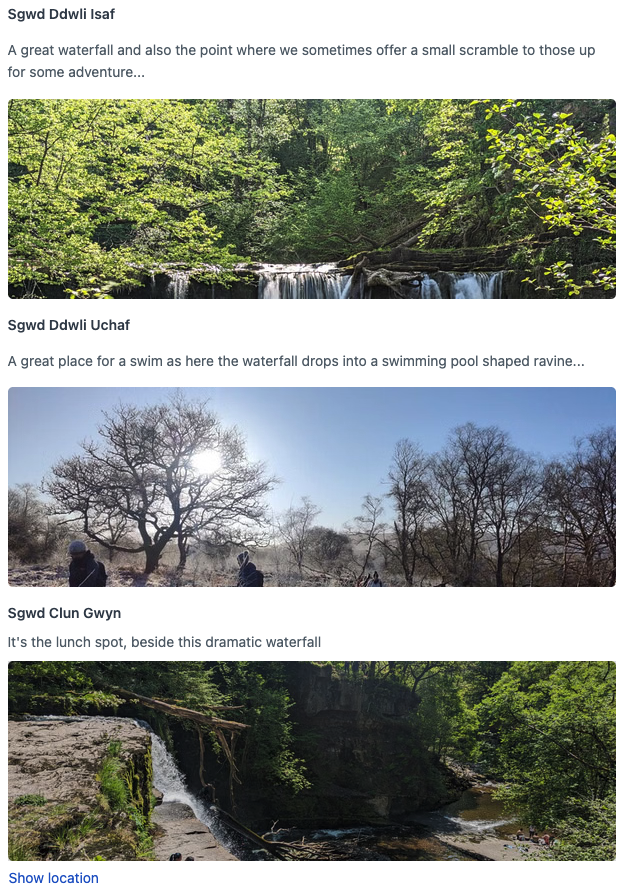View the Sgwd Ddwli Uchaf photo
The height and width of the screenshot is (895, 624).
pyautogui.click(x=311, y=487)
